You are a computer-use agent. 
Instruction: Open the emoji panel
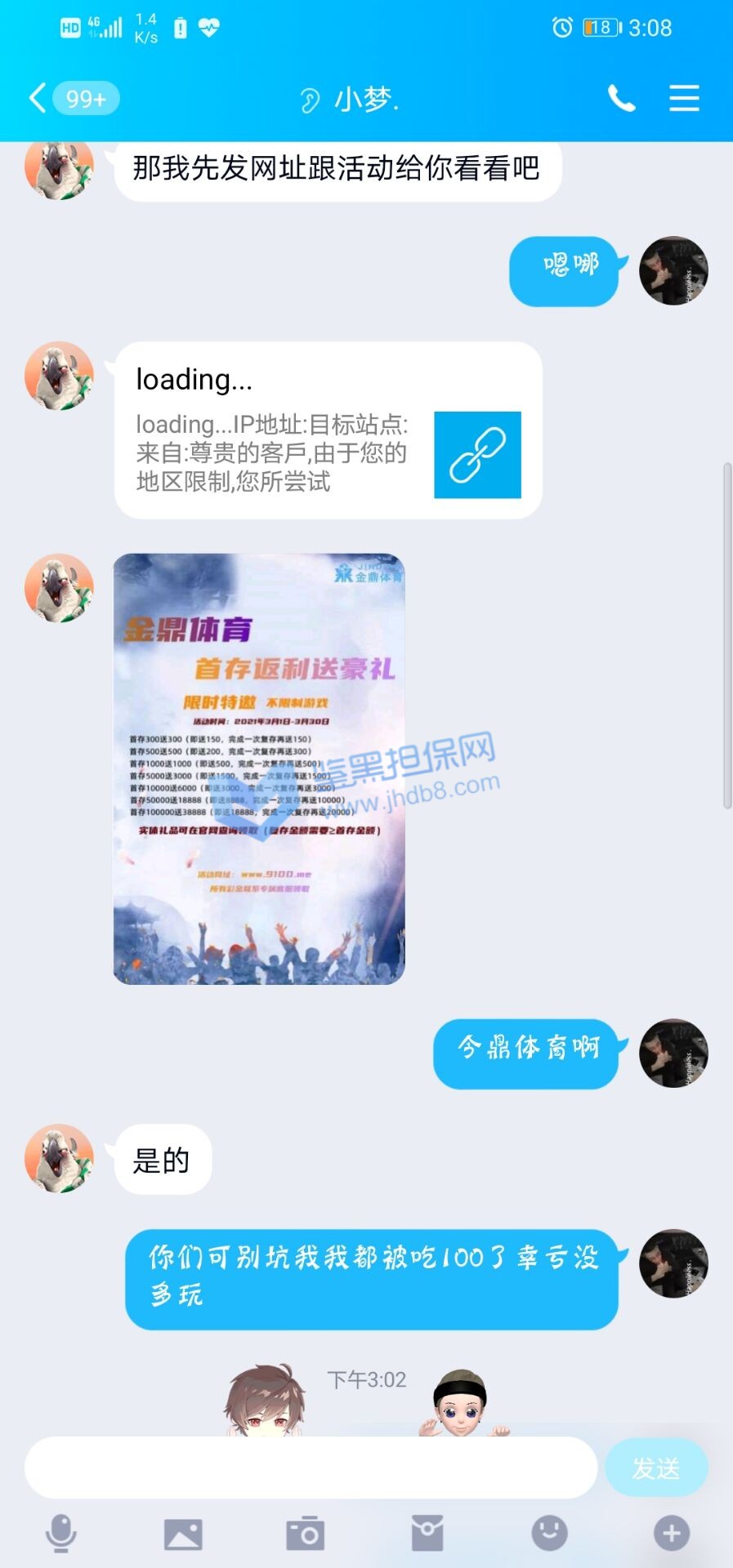click(x=549, y=1533)
